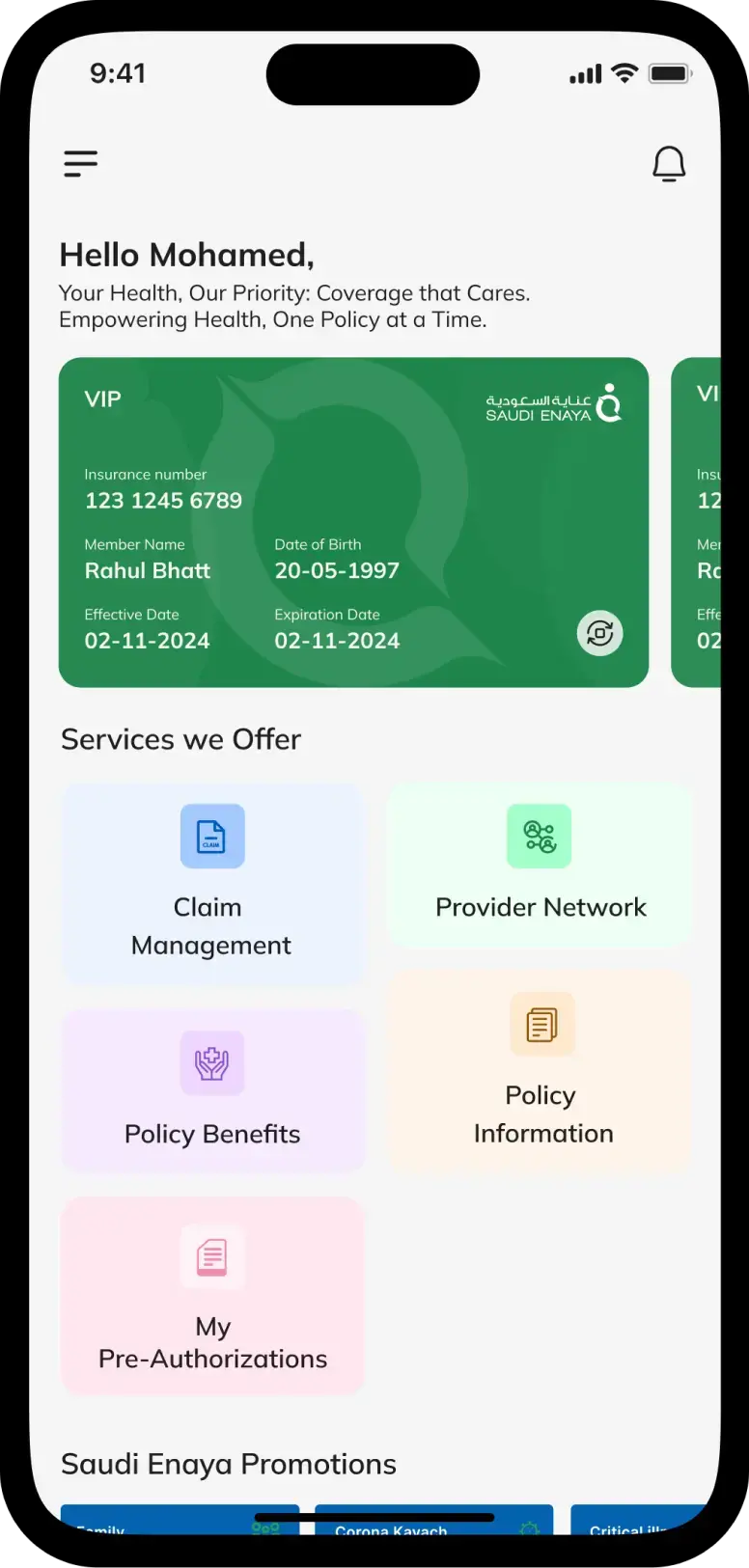Open the hamburger drawer menu
The height and width of the screenshot is (1568, 749).
coord(81,163)
